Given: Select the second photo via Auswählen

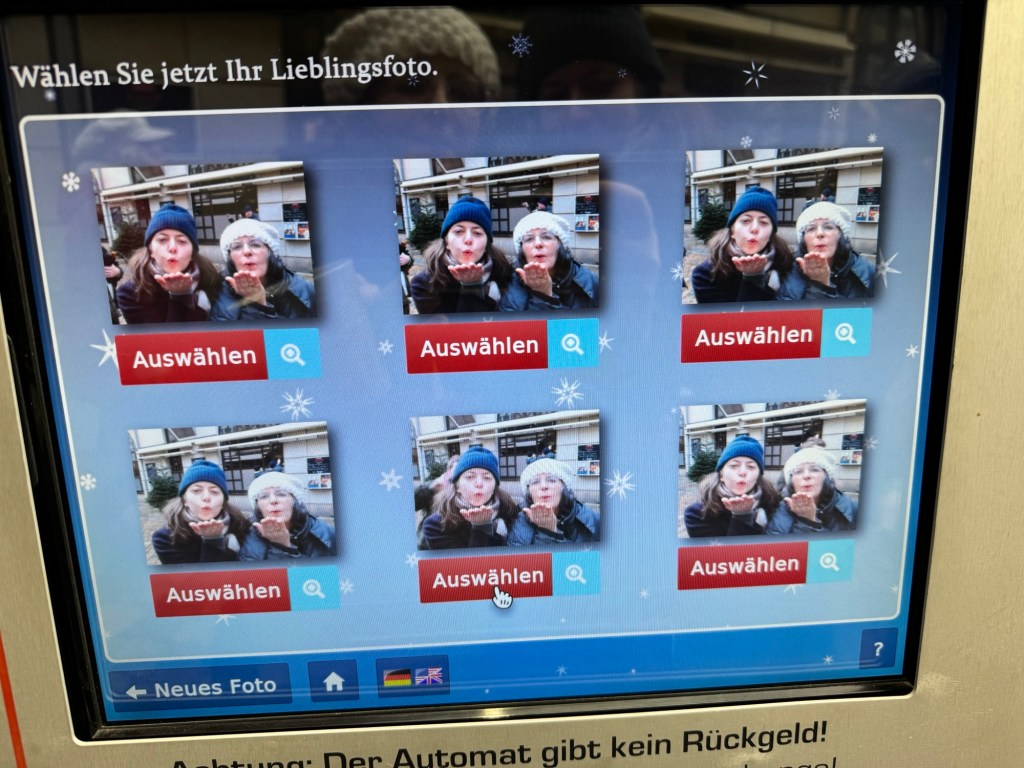Looking at the screenshot, I should (x=477, y=347).
